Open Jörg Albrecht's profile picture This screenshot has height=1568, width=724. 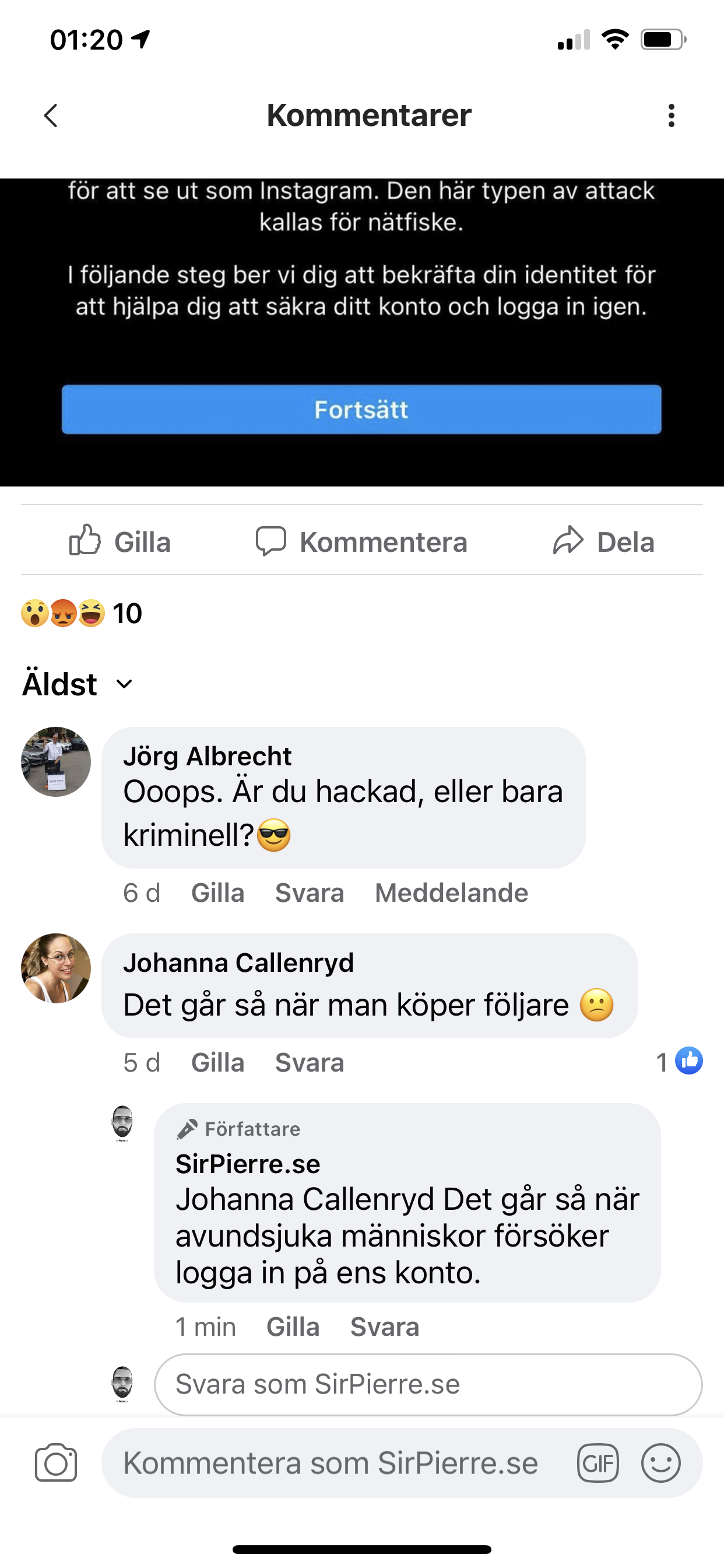pos(56,761)
